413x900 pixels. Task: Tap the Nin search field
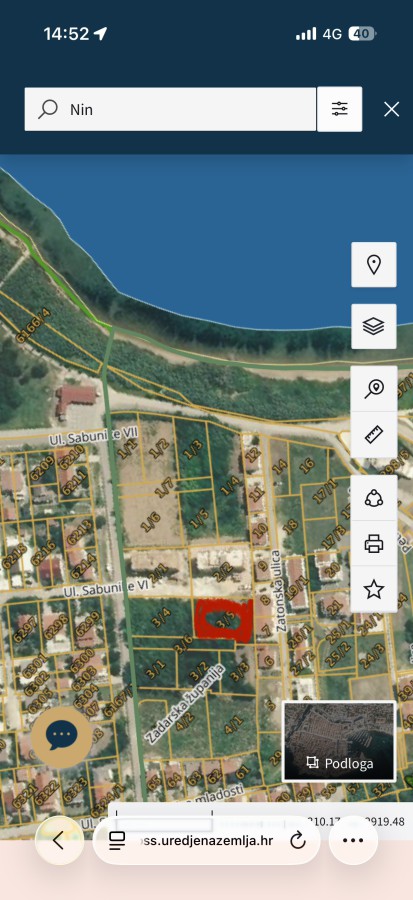tap(170, 109)
